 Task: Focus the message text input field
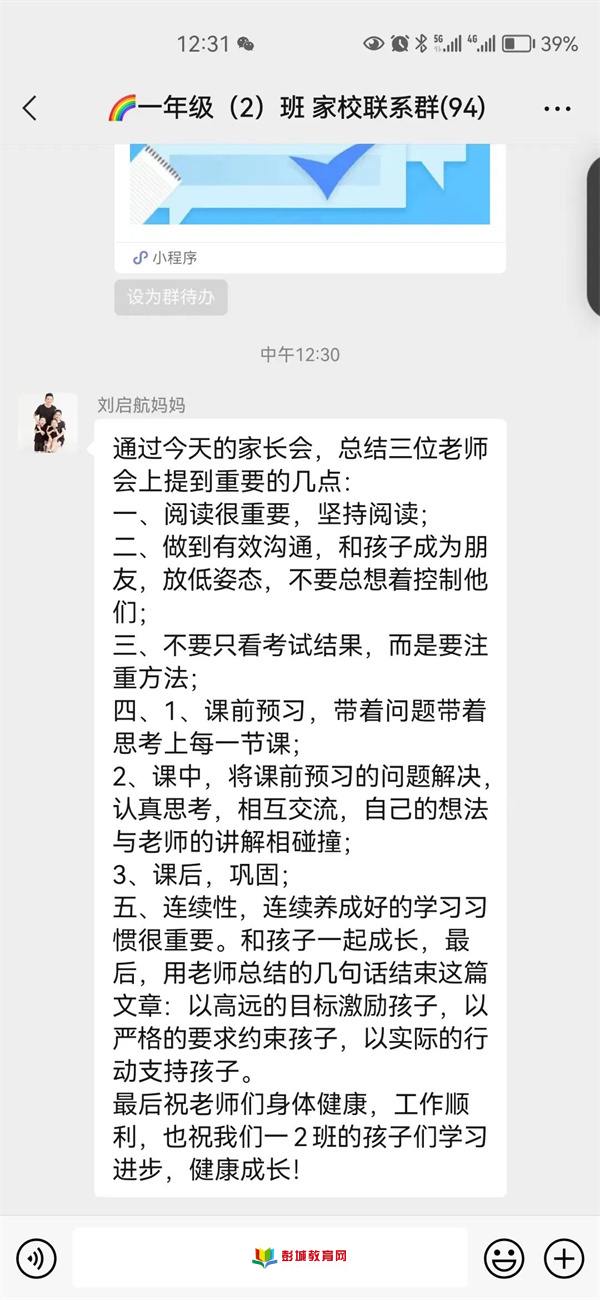pos(270,1257)
